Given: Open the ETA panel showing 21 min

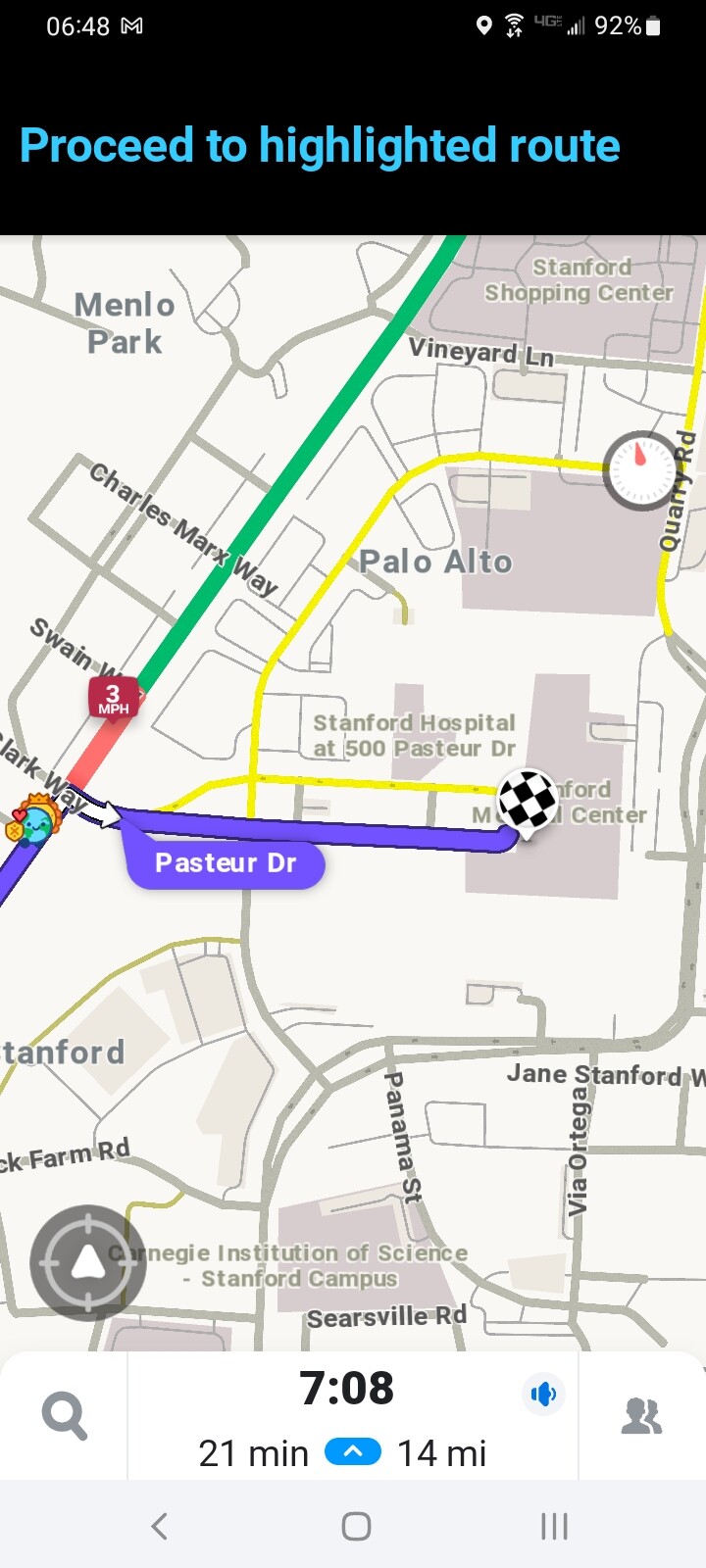Looking at the screenshot, I should (253, 1453).
